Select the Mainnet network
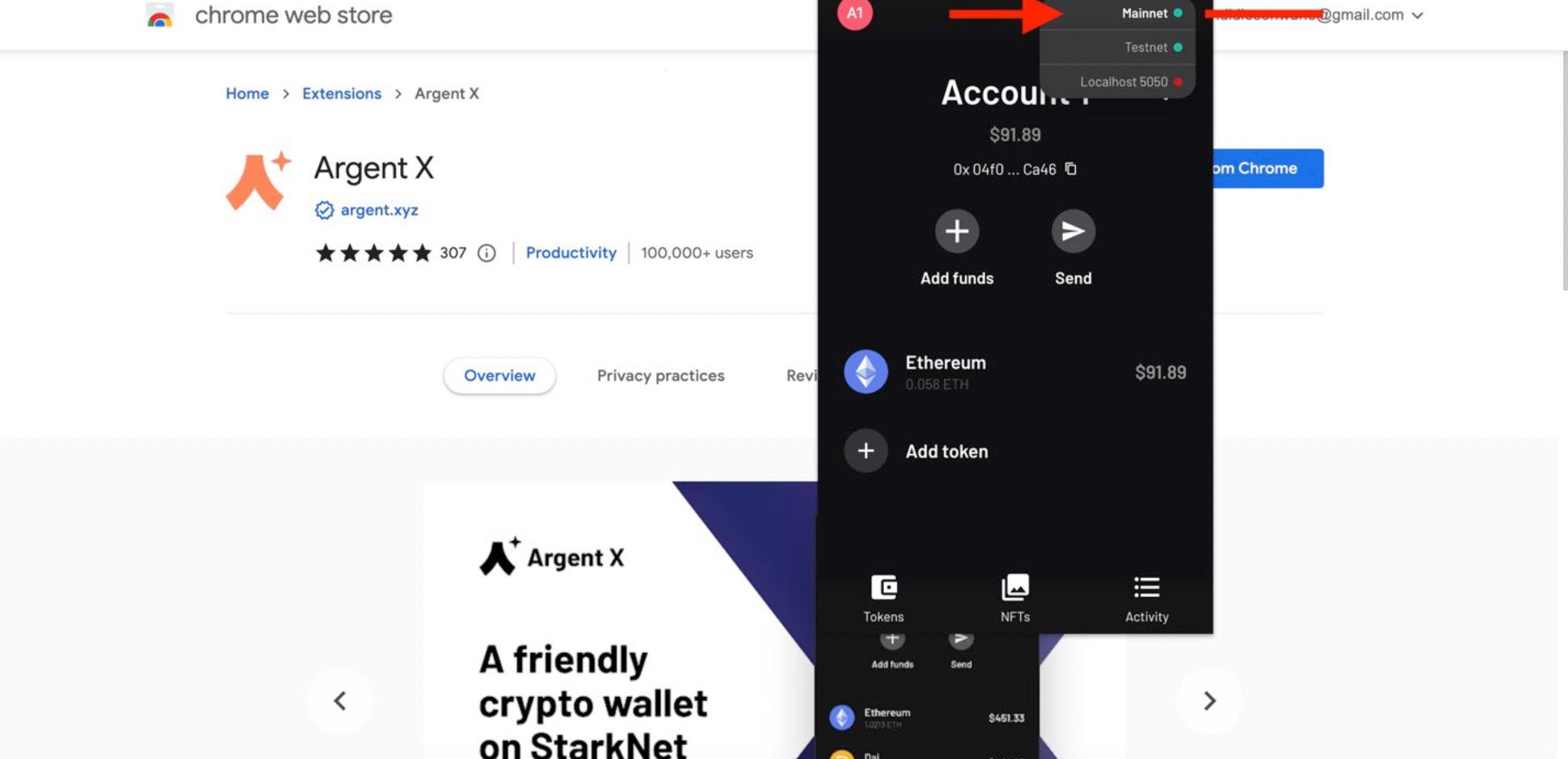Image resolution: width=1568 pixels, height=759 pixels. tap(1145, 13)
